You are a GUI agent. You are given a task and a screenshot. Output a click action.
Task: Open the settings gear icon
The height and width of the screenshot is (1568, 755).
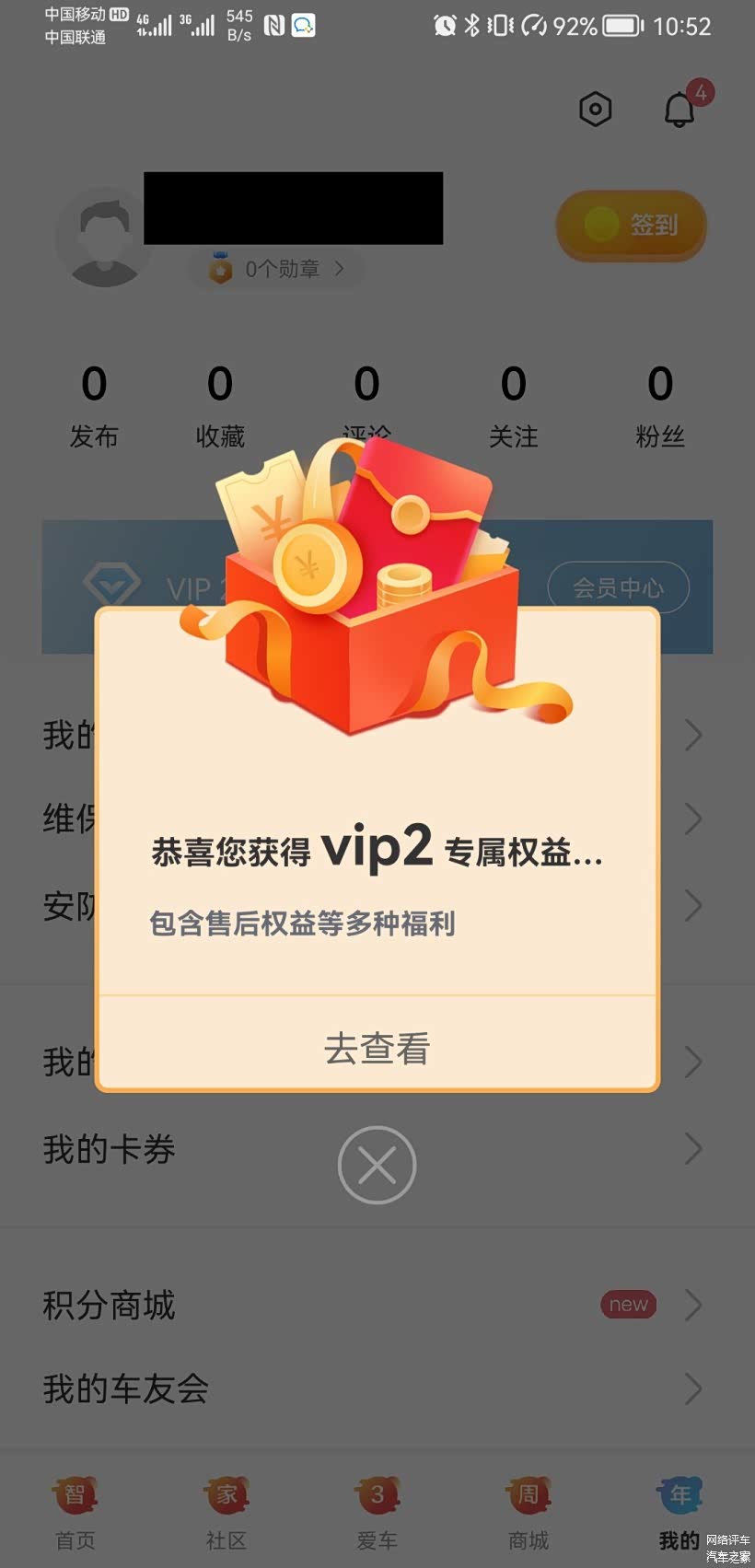(594, 109)
